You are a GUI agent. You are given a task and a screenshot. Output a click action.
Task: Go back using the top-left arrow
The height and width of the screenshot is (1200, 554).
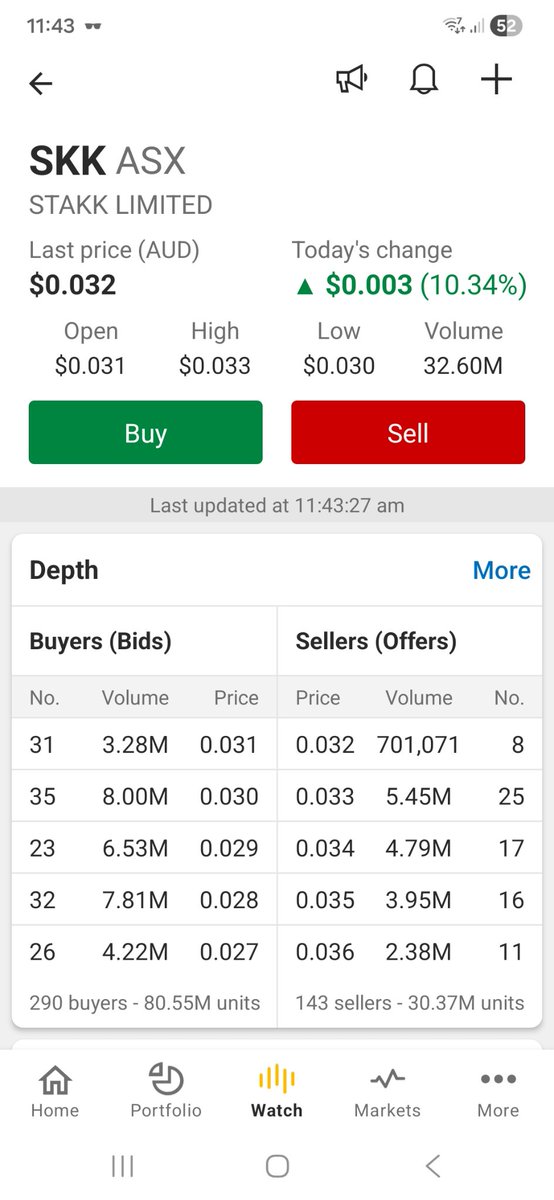[41, 84]
